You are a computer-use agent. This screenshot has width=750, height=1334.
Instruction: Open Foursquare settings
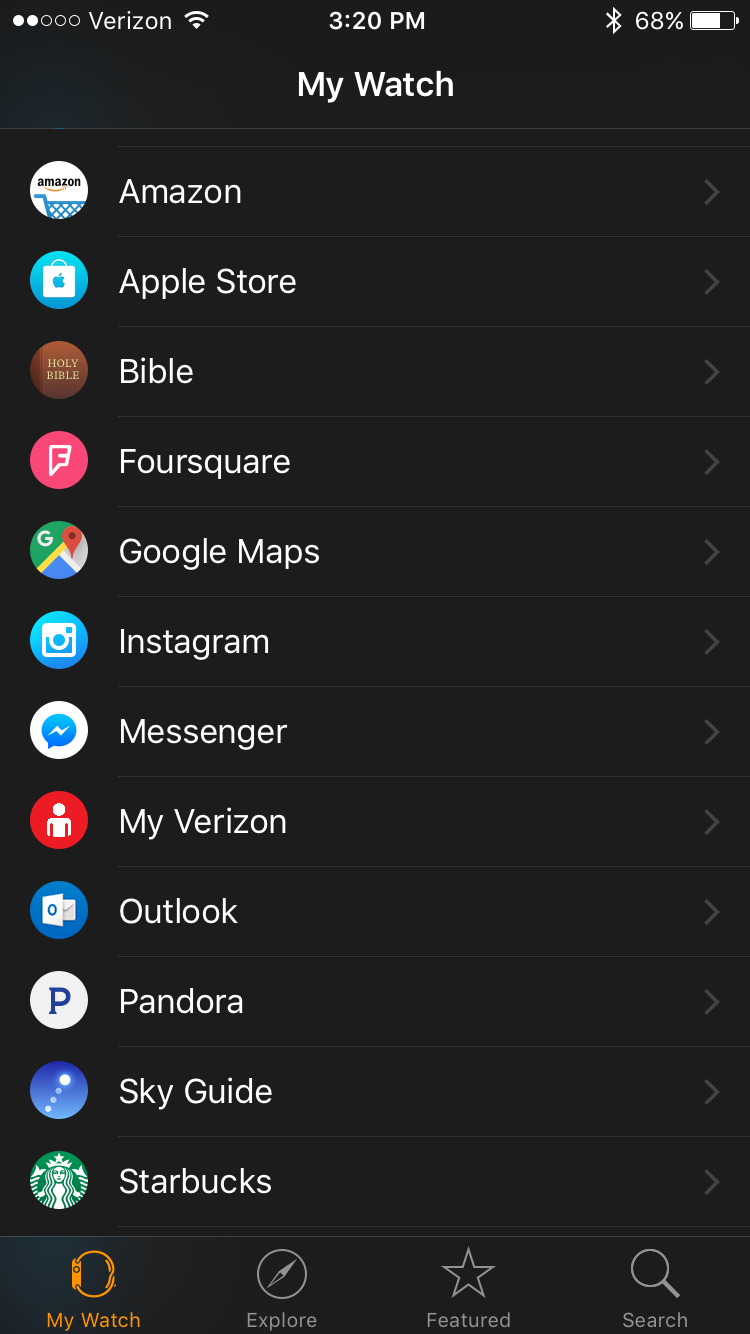[375, 462]
